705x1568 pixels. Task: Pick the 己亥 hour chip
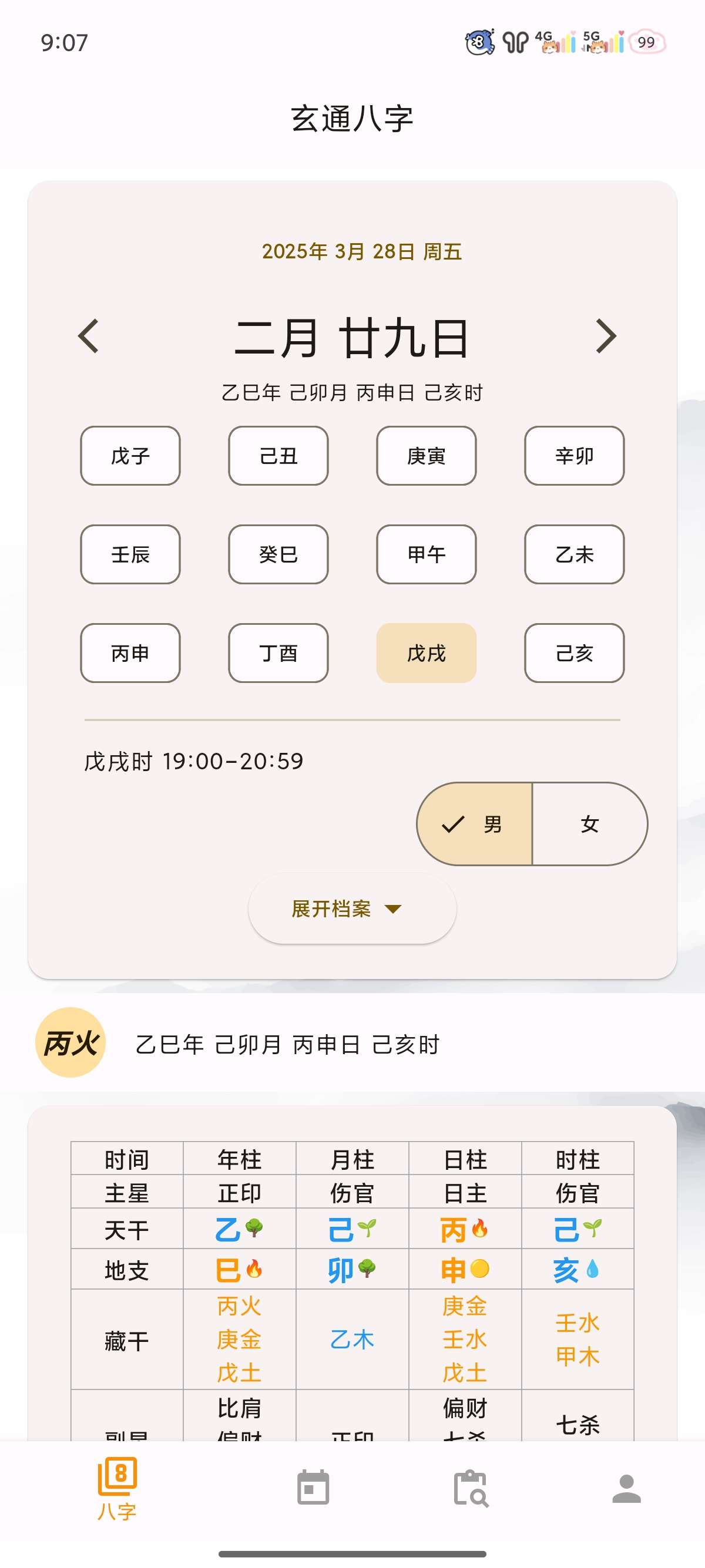click(x=574, y=653)
